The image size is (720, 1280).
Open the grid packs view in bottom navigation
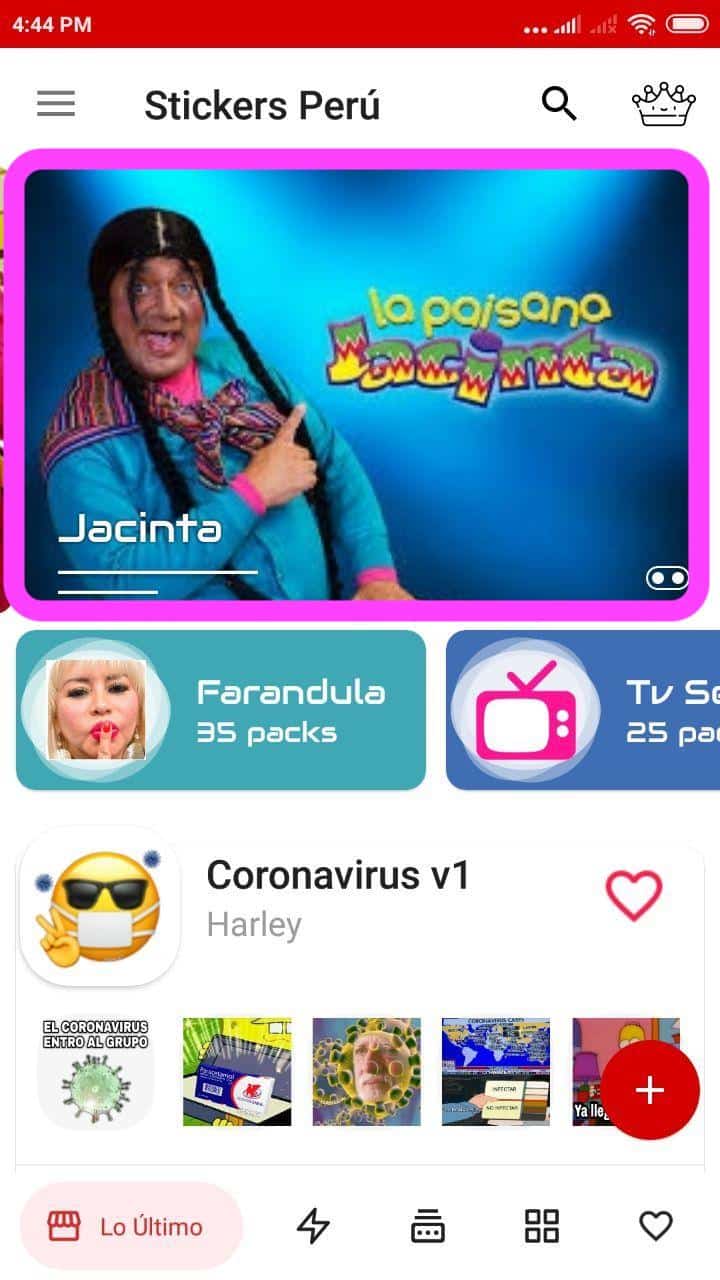[541, 1224]
